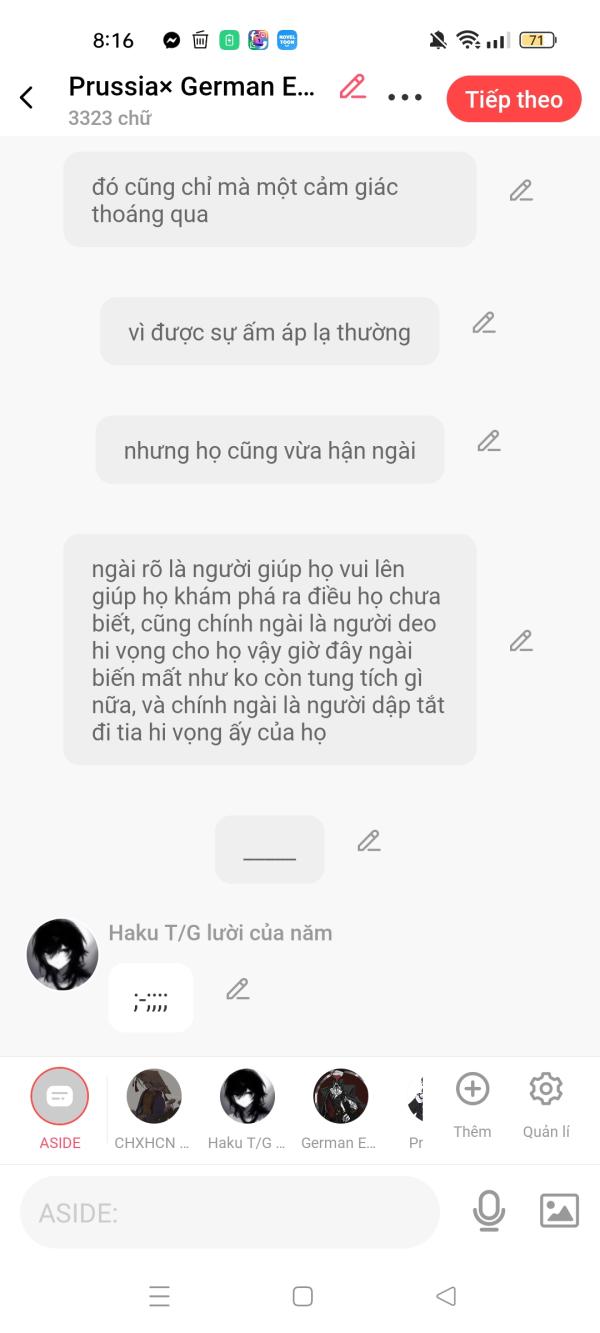Image resolution: width=600 pixels, height=1333 pixels.
Task: Focus the ASIDE text input field
Action: tap(230, 1212)
